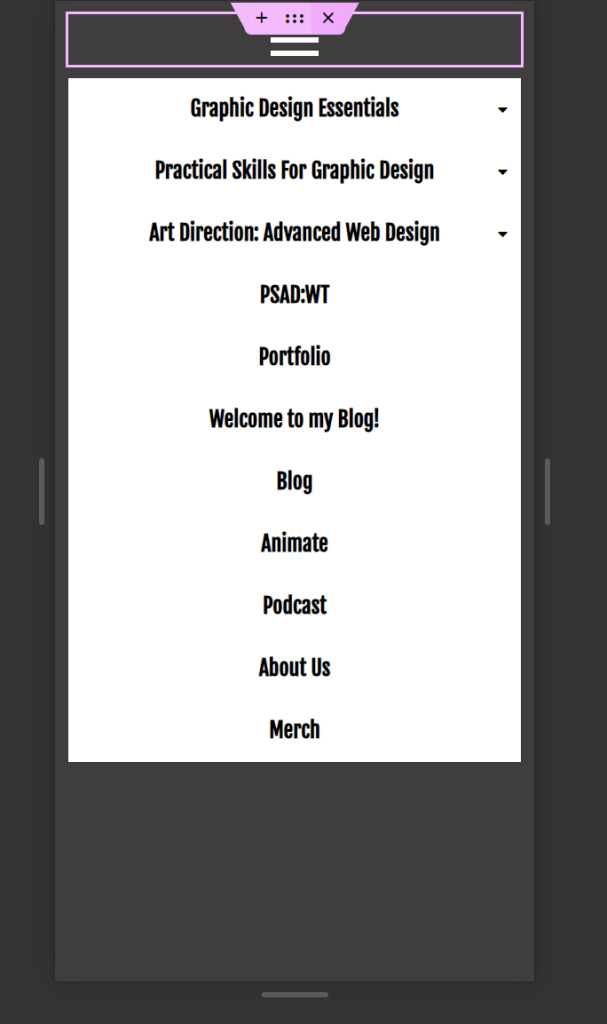Open Welcome to my Blog! link
The width and height of the screenshot is (607, 1024).
(x=294, y=419)
